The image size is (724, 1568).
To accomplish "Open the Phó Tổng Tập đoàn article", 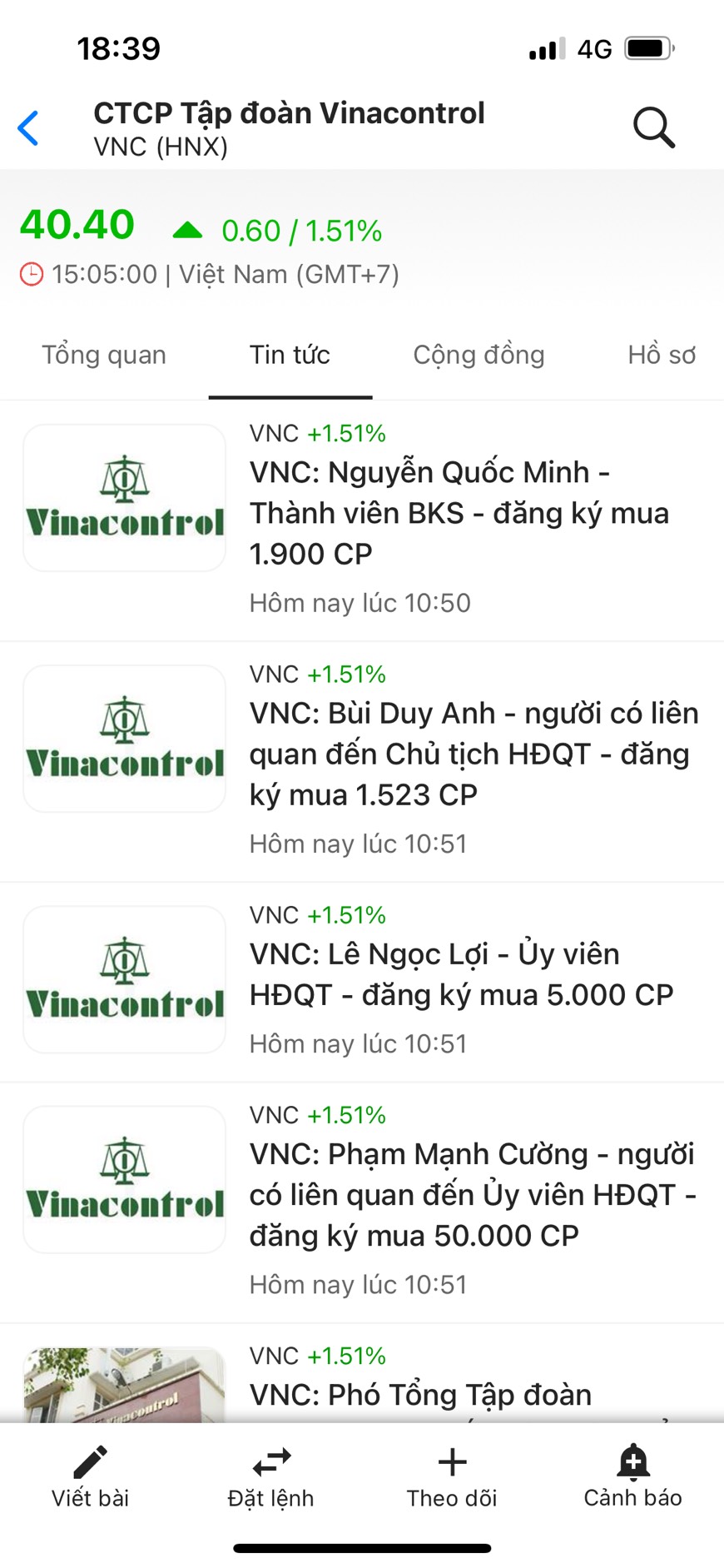I will (x=420, y=1394).
